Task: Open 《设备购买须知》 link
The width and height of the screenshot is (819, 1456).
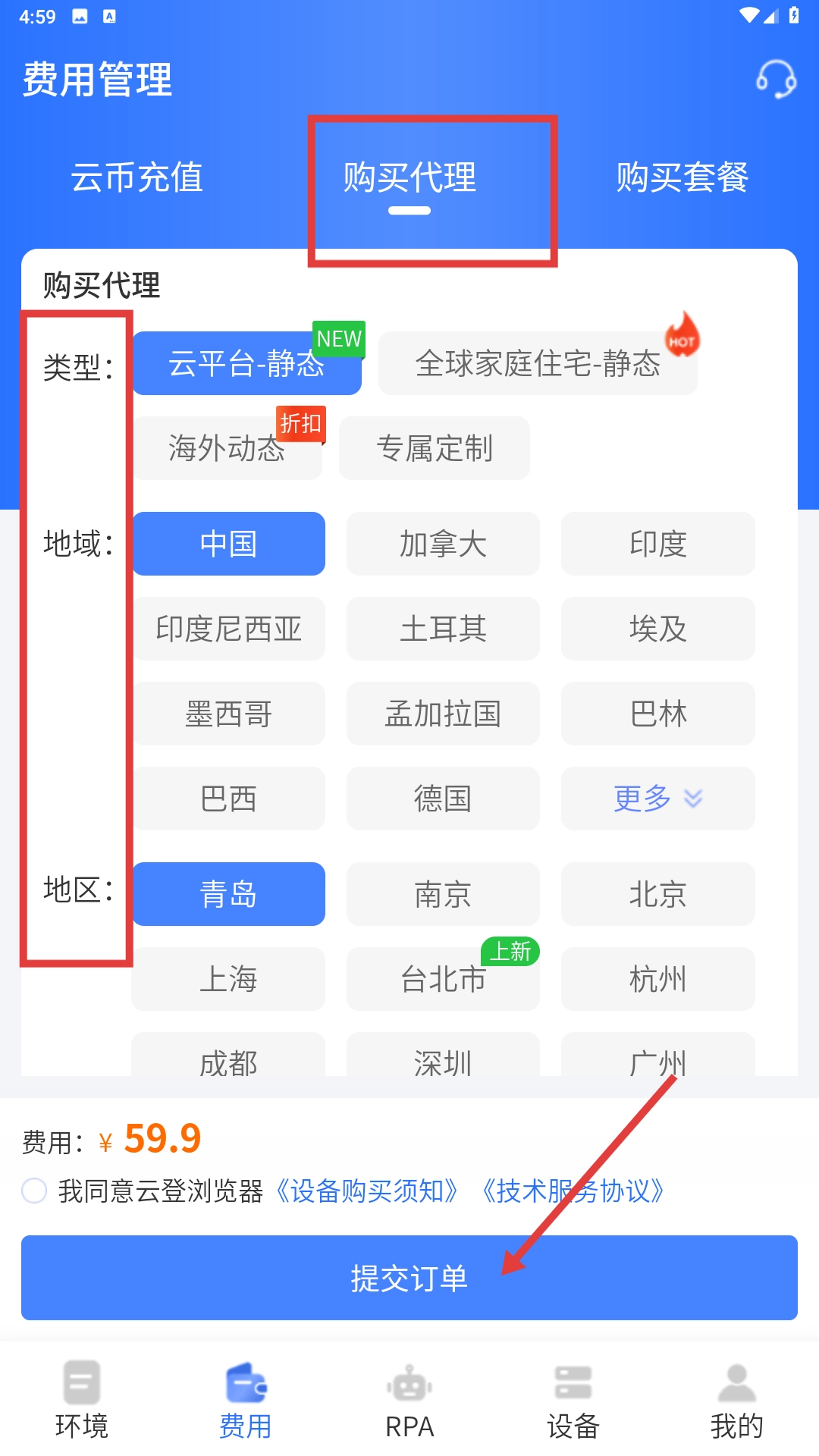Action: coord(366,1191)
